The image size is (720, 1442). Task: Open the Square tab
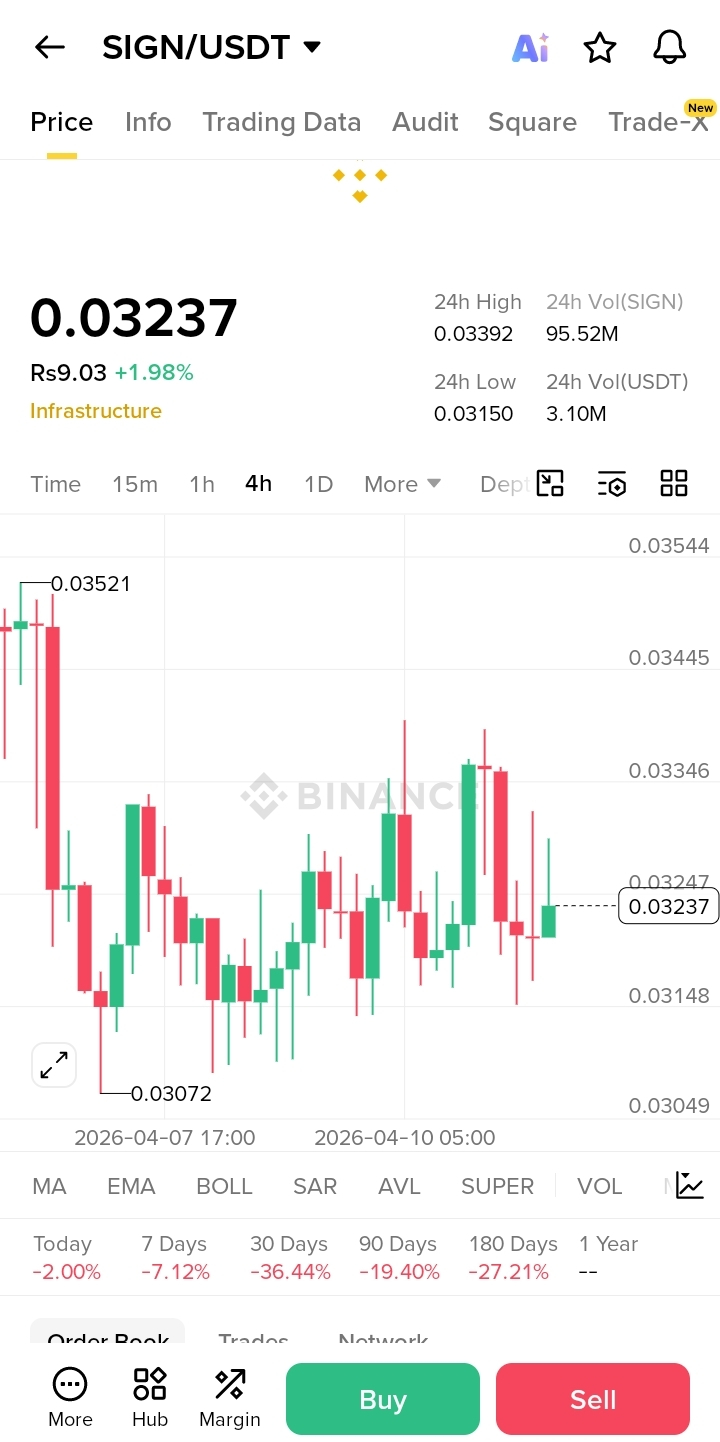tap(532, 122)
